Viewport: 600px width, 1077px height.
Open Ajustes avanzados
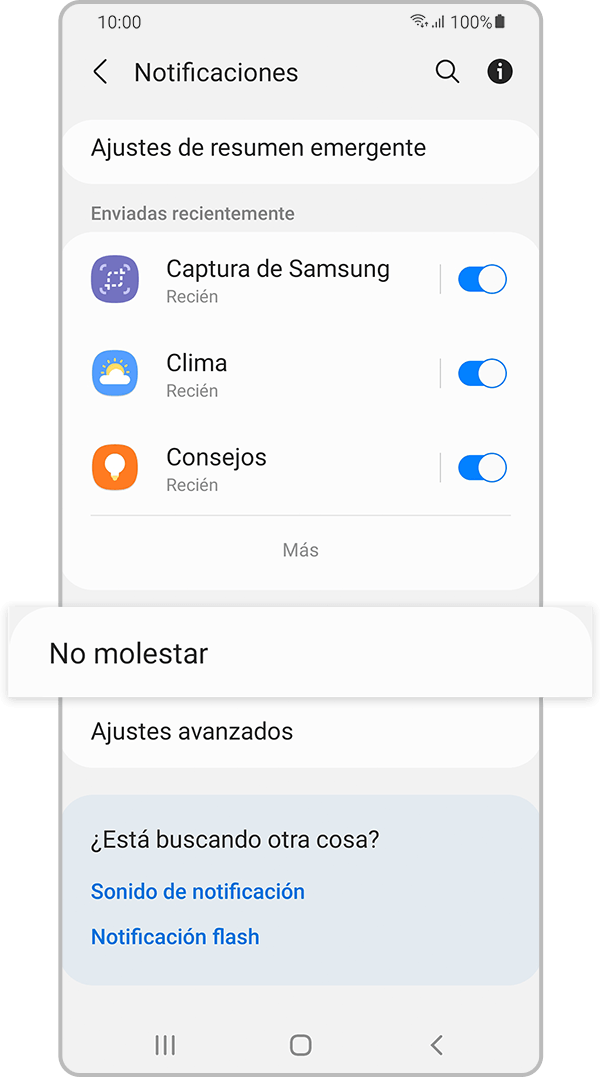click(300, 732)
